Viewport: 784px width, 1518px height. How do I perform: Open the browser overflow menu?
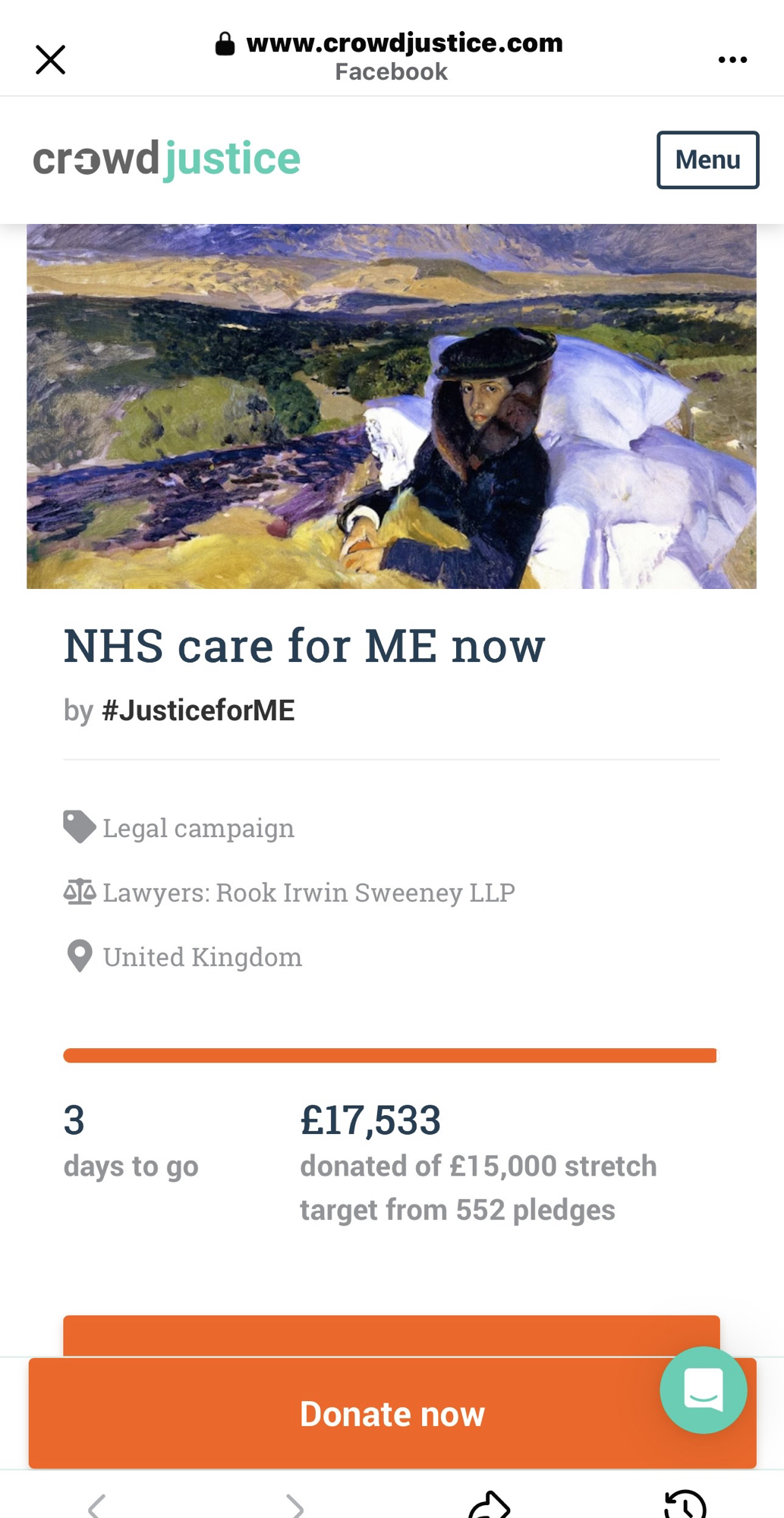point(732,59)
